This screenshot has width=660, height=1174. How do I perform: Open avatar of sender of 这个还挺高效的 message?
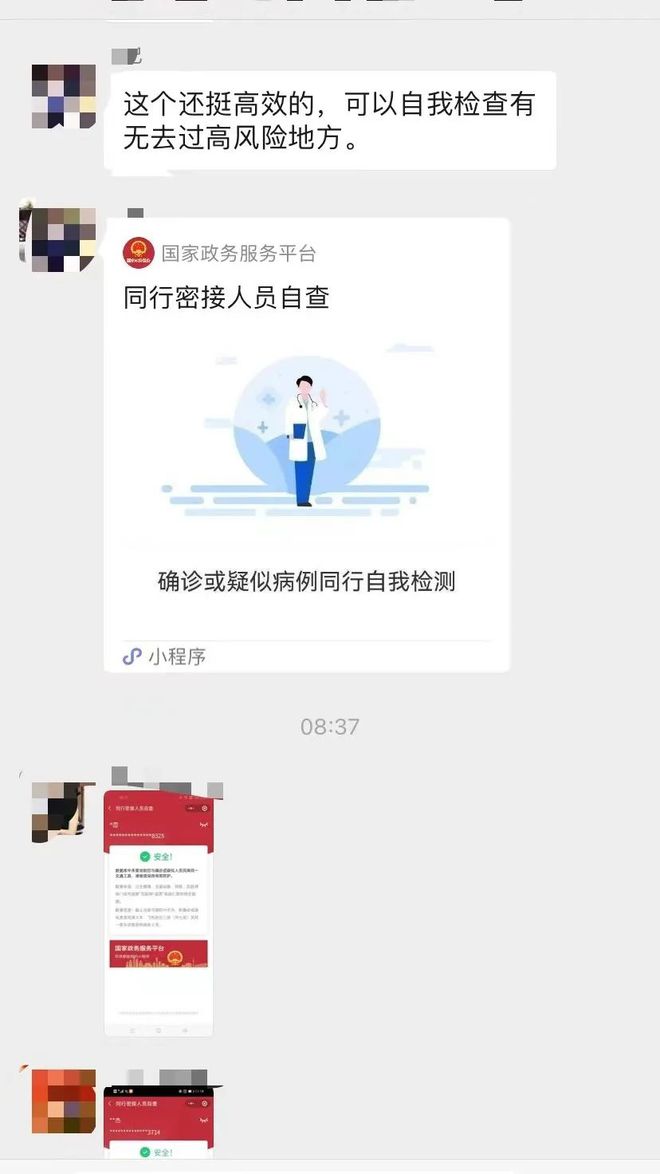point(64,97)
